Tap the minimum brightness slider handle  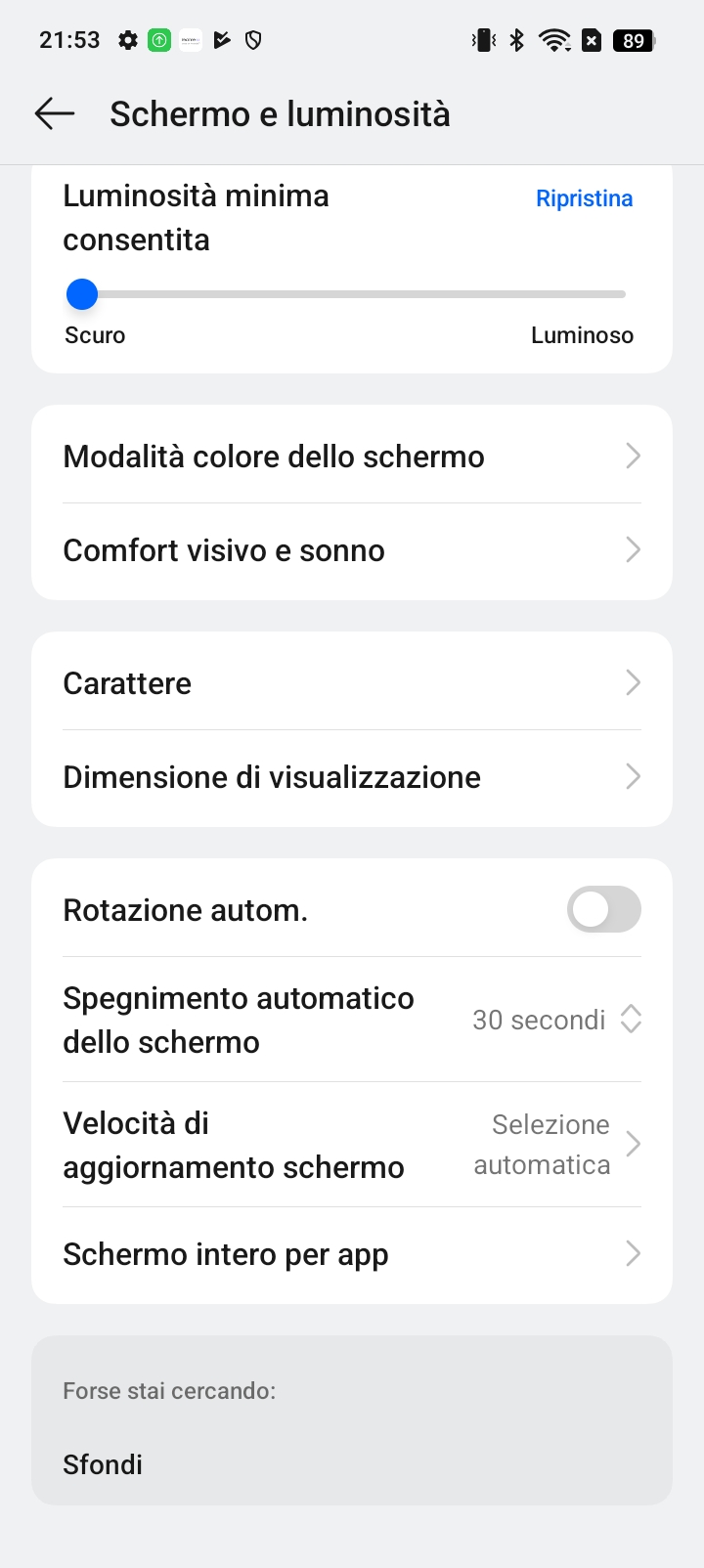82,294
